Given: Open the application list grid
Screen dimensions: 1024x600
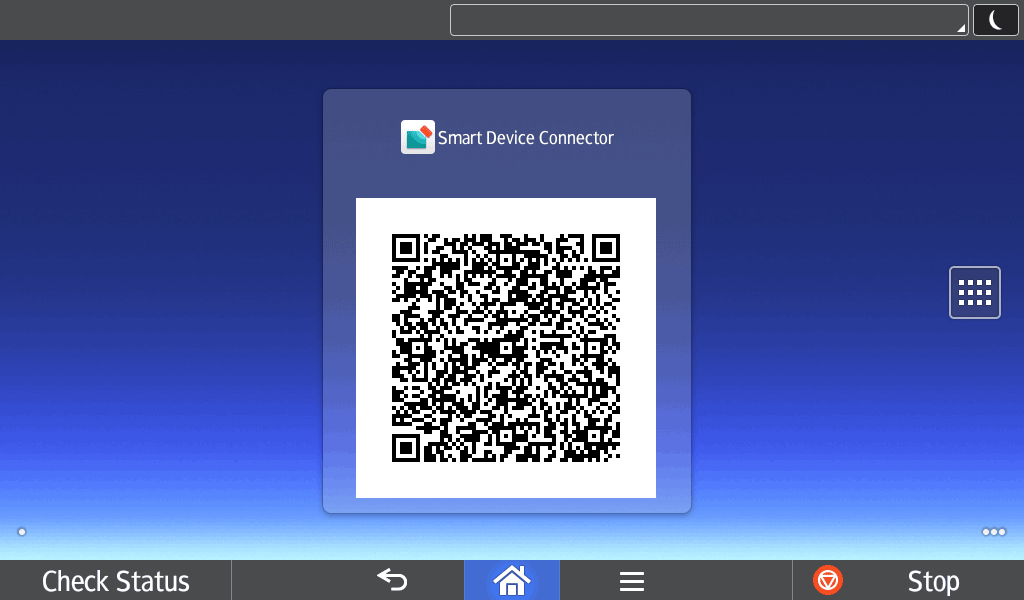Looking at the screenshot, I should pyautogui.click(x=974, y=293).
